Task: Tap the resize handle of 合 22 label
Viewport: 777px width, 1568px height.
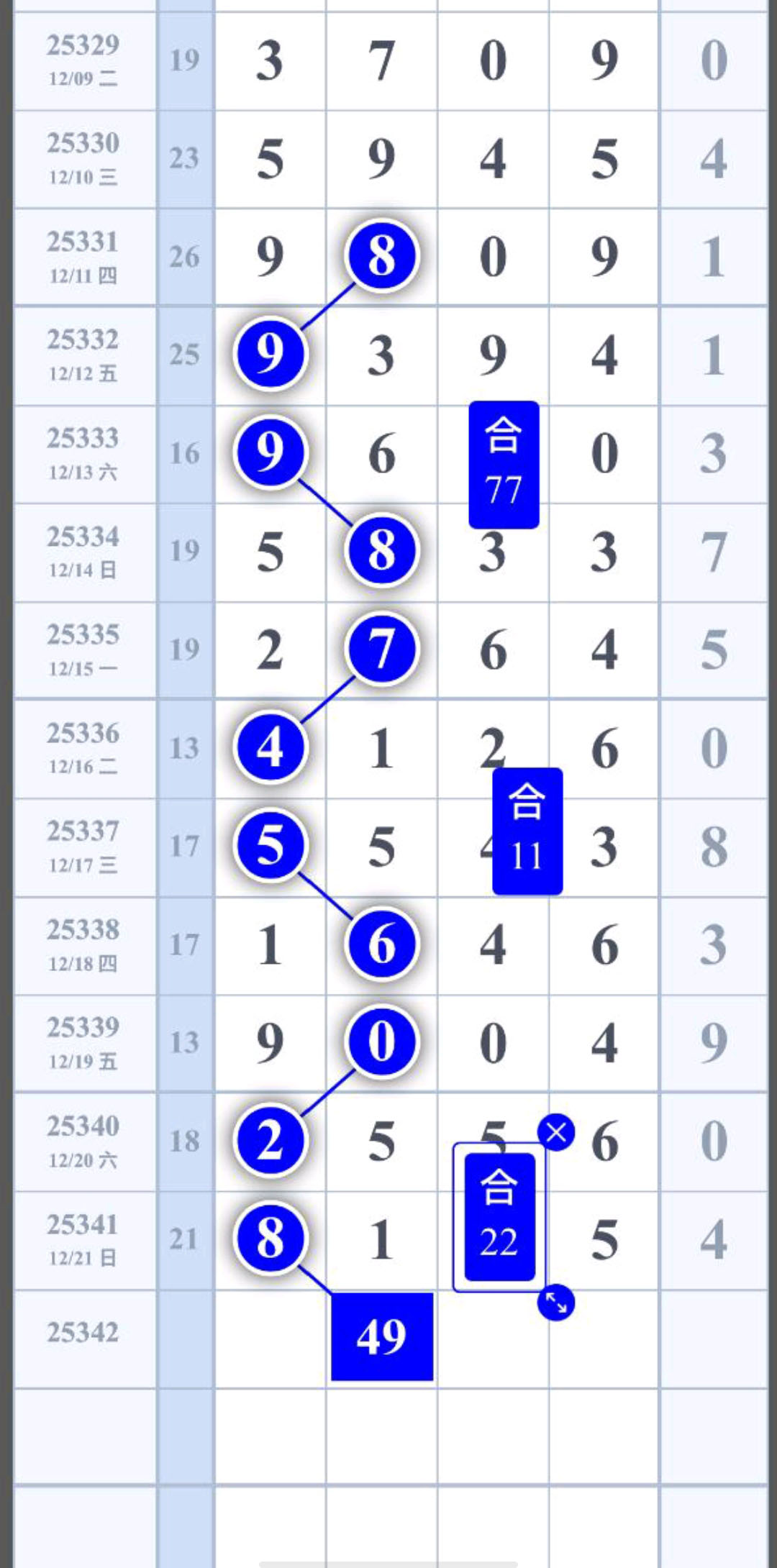Action: click(x=556, y=1302)
